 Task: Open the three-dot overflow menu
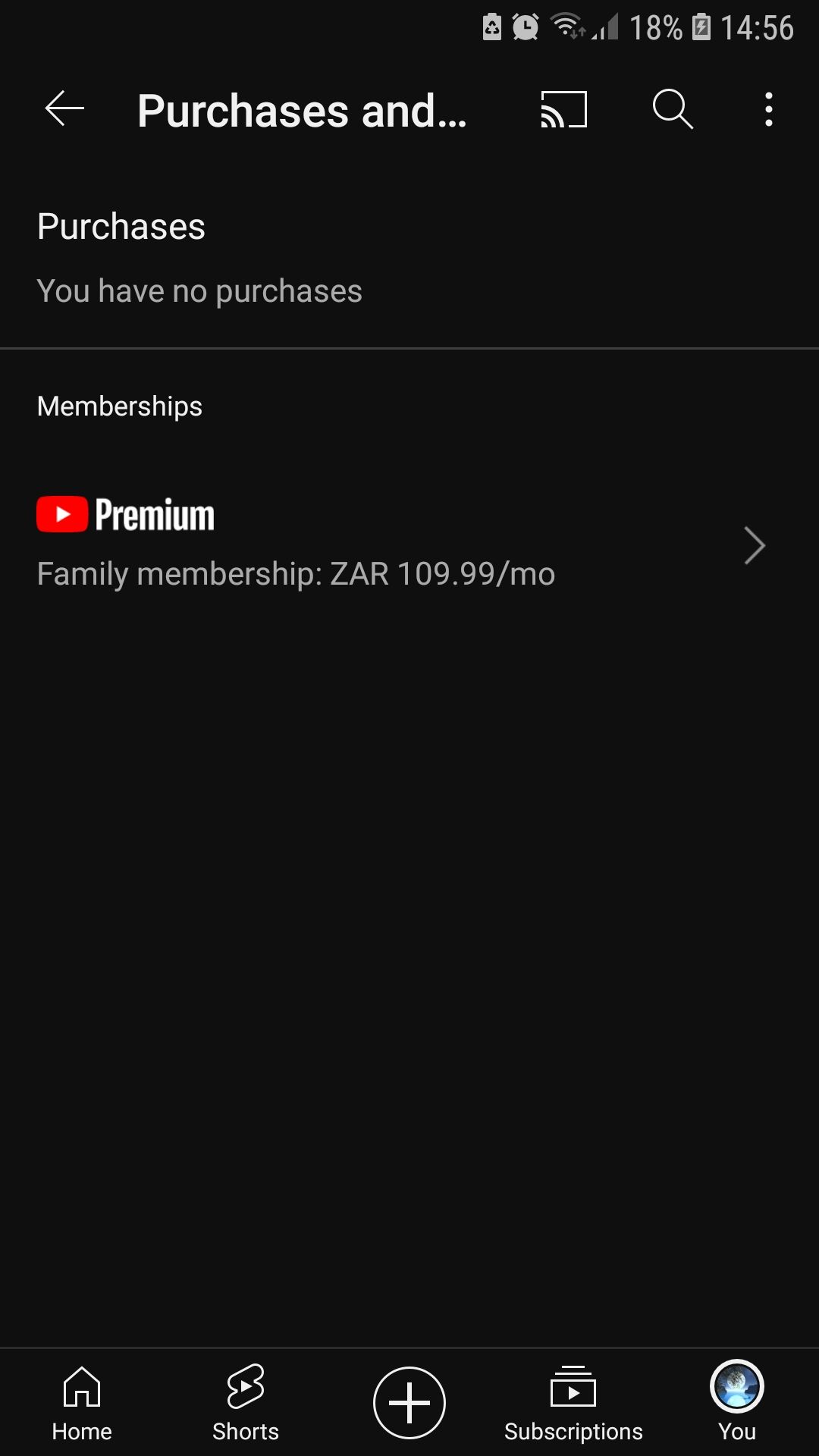coord(768,109)
